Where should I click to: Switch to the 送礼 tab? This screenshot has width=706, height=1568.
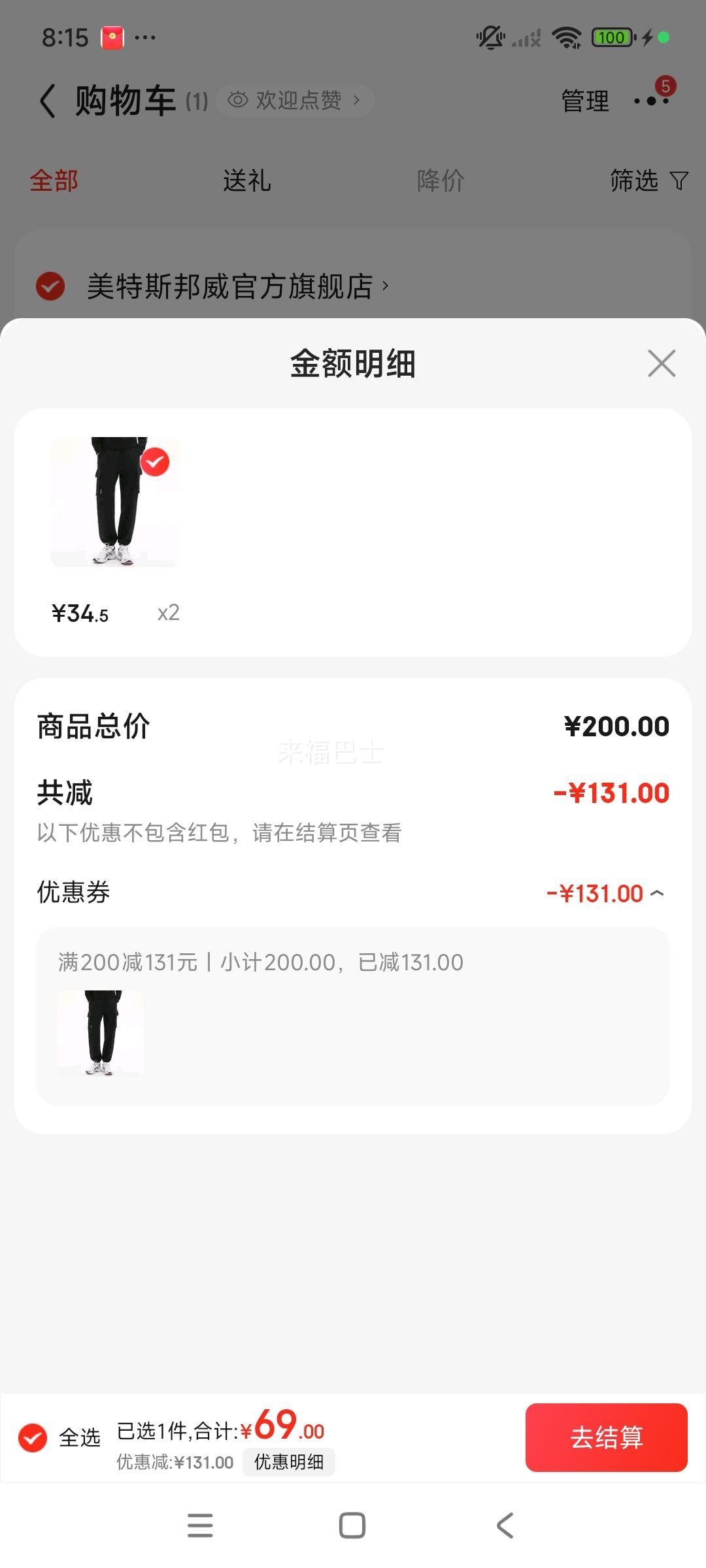tap(246, 180)
